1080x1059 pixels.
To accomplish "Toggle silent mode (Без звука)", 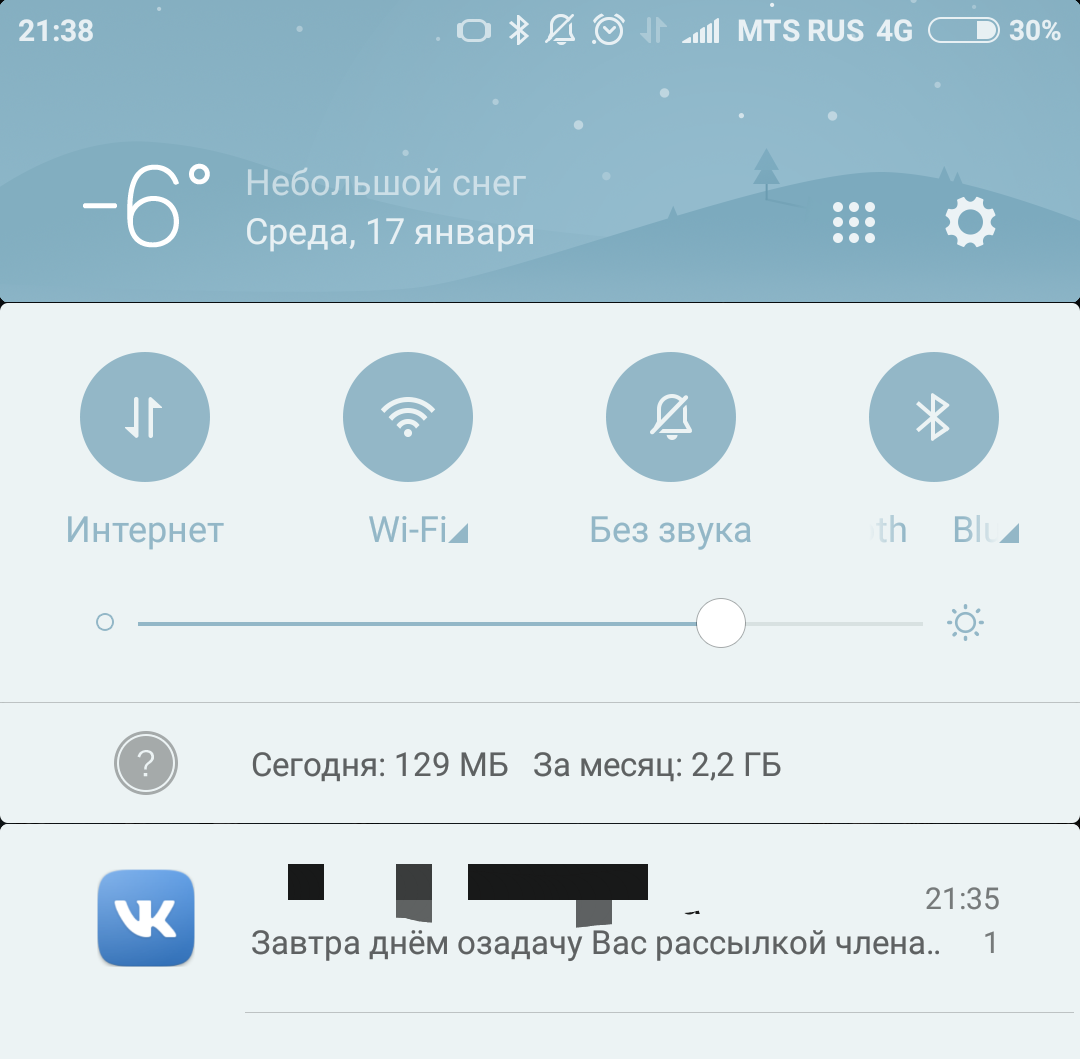I will coord(671,417).
